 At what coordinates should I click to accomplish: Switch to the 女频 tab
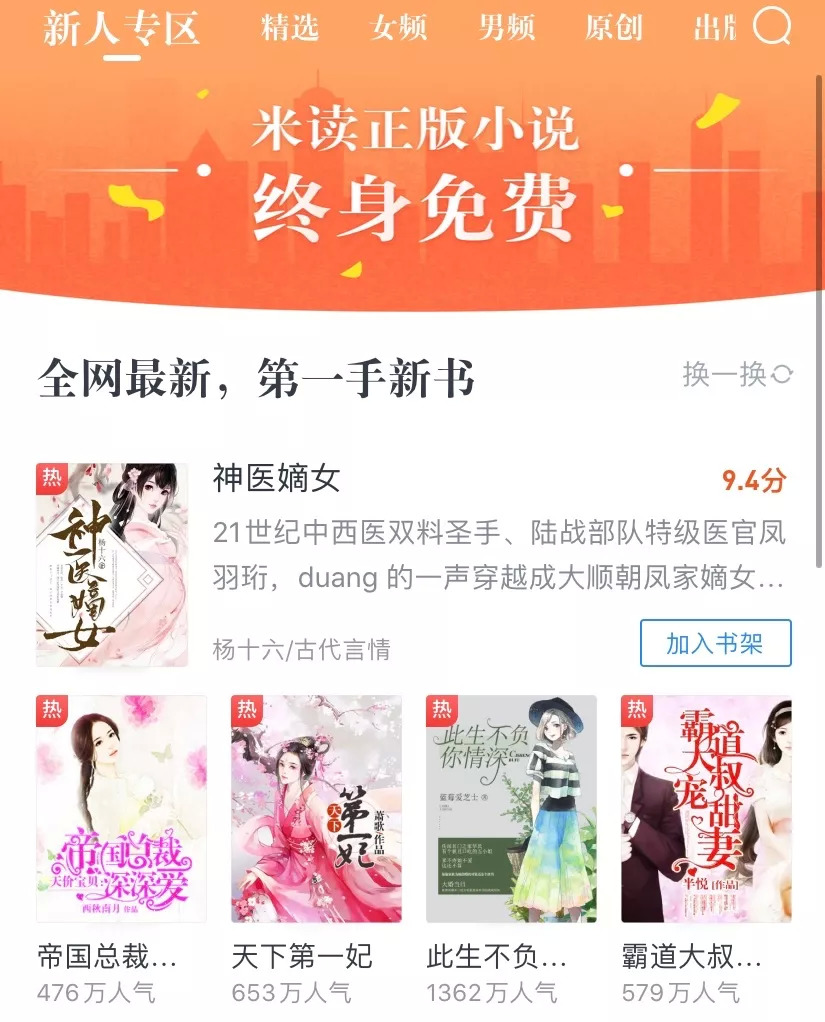pyautogui.click(x=398, y=28)
